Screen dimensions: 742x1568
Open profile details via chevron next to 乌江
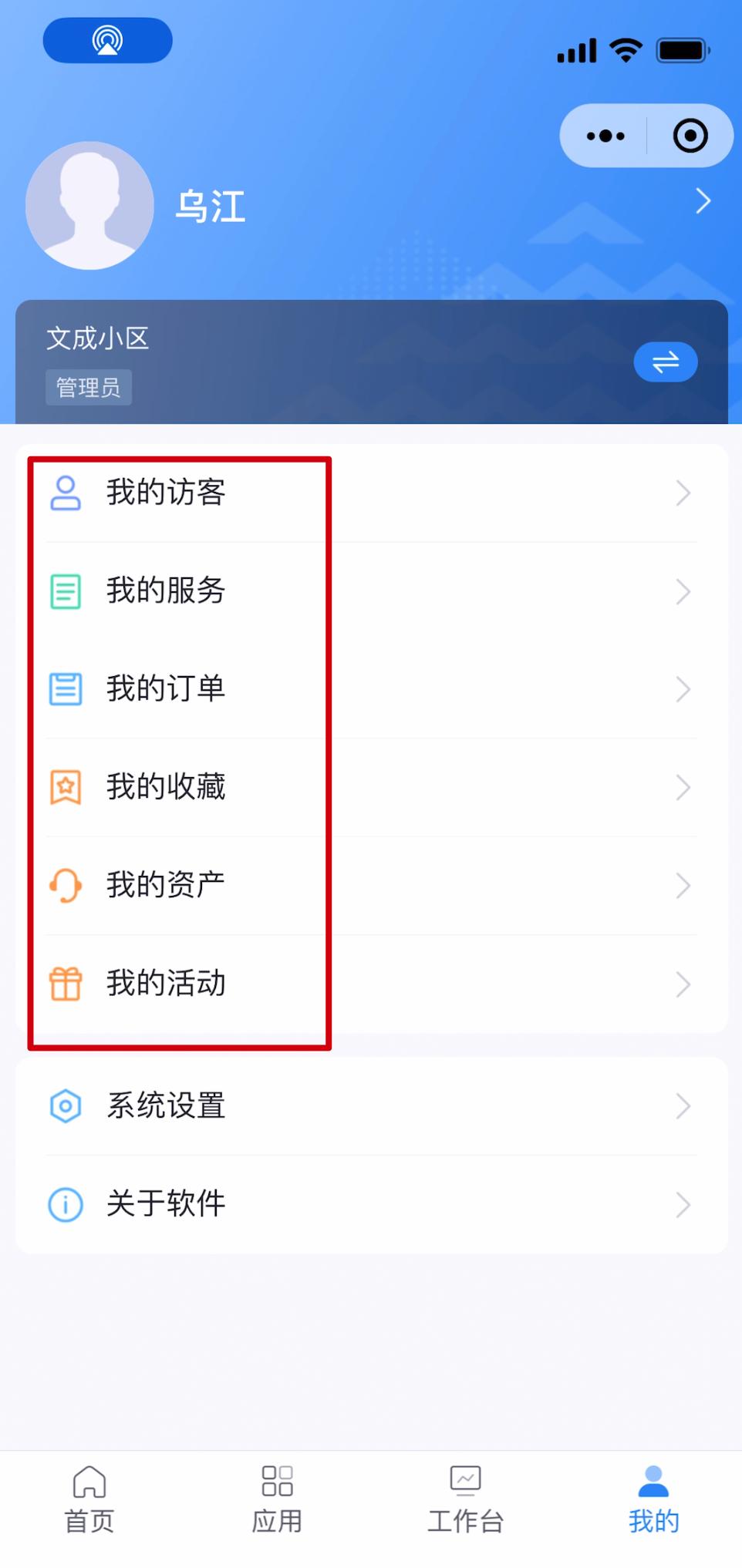[x=702, y=201]
